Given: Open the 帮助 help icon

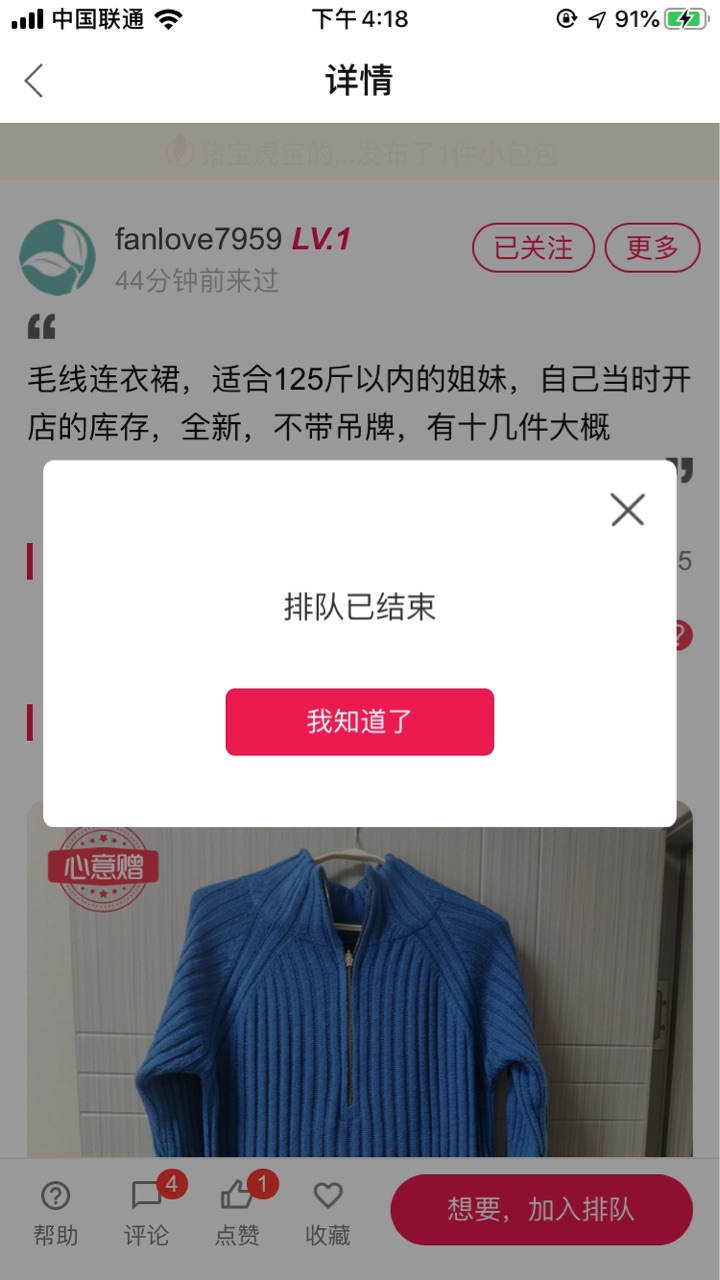Looking at the screenshot, I should [x=56, y=1212].
